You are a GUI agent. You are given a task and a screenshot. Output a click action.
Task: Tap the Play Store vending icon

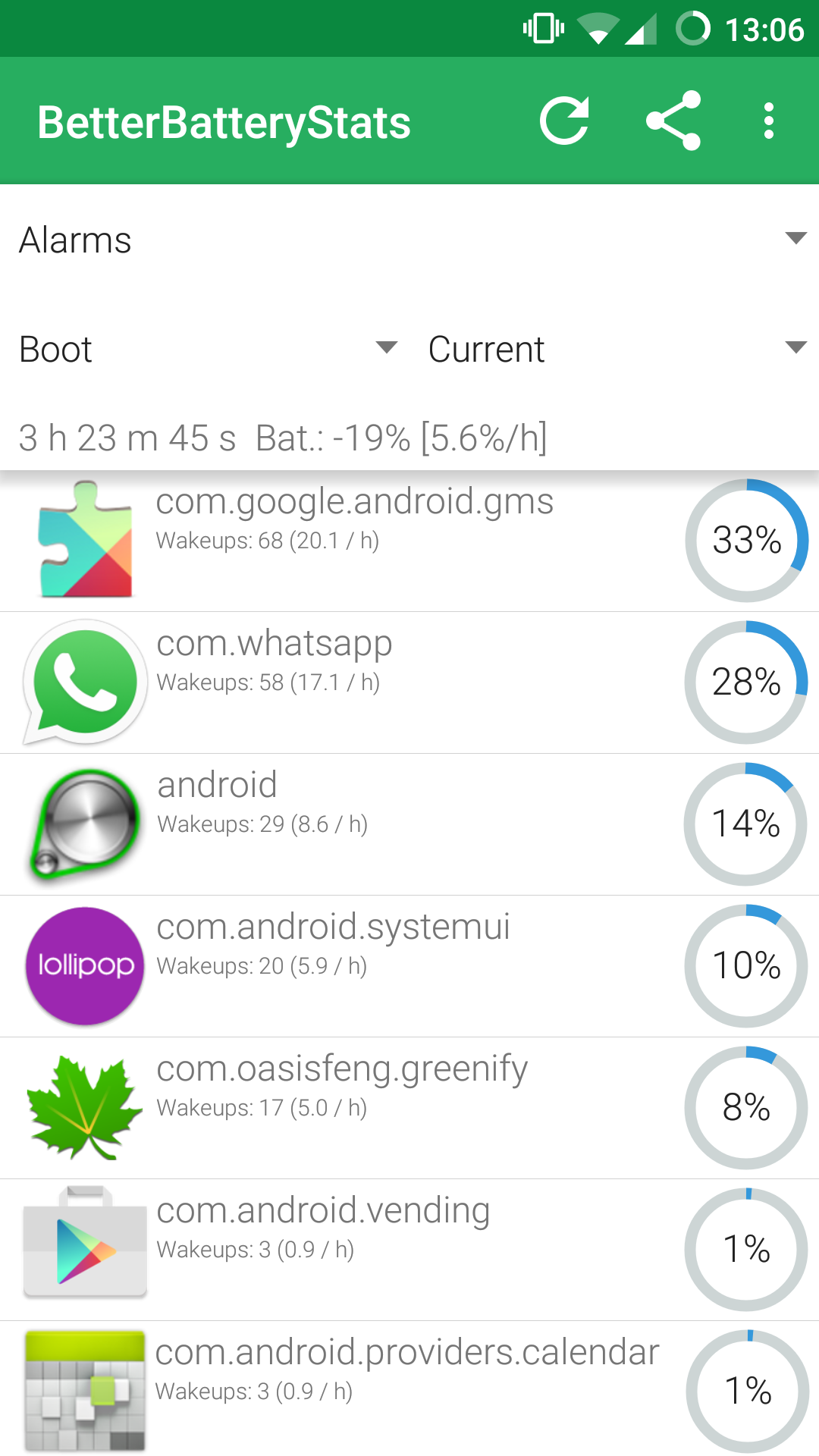(x=85, y=1249)
